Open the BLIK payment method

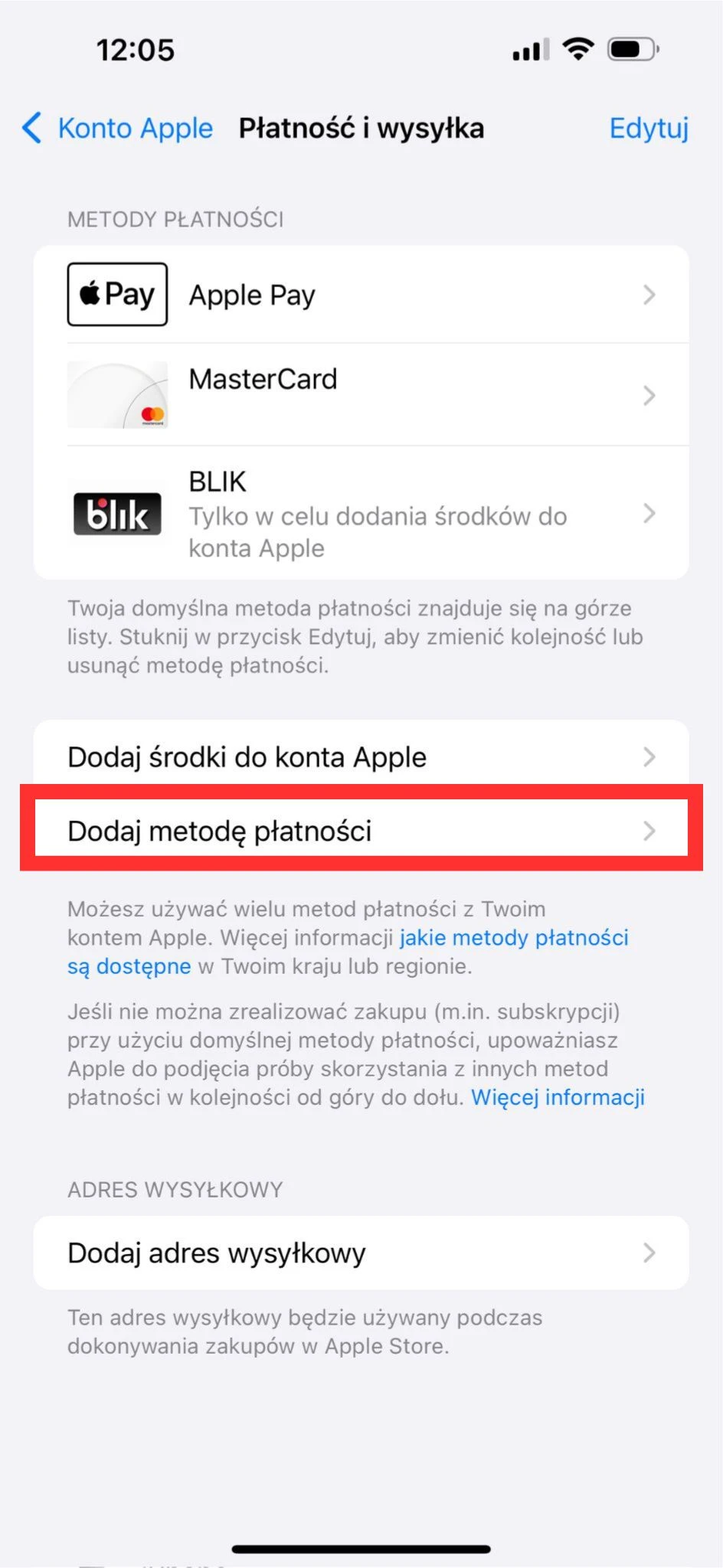click(360, 514)
